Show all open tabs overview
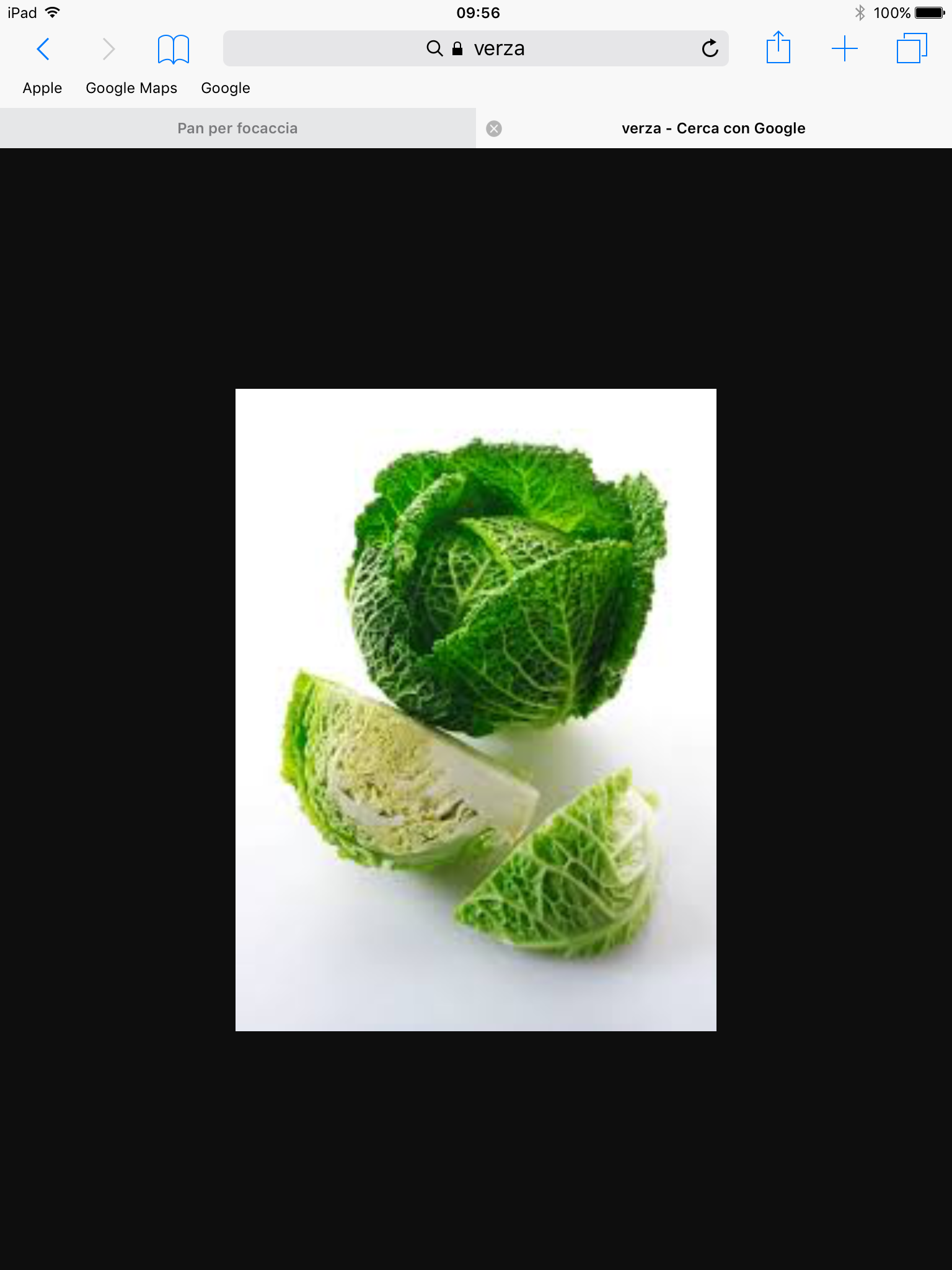The width and height of the screenshot is (952, 1270). pyautogui.click(x=911, y=48)
